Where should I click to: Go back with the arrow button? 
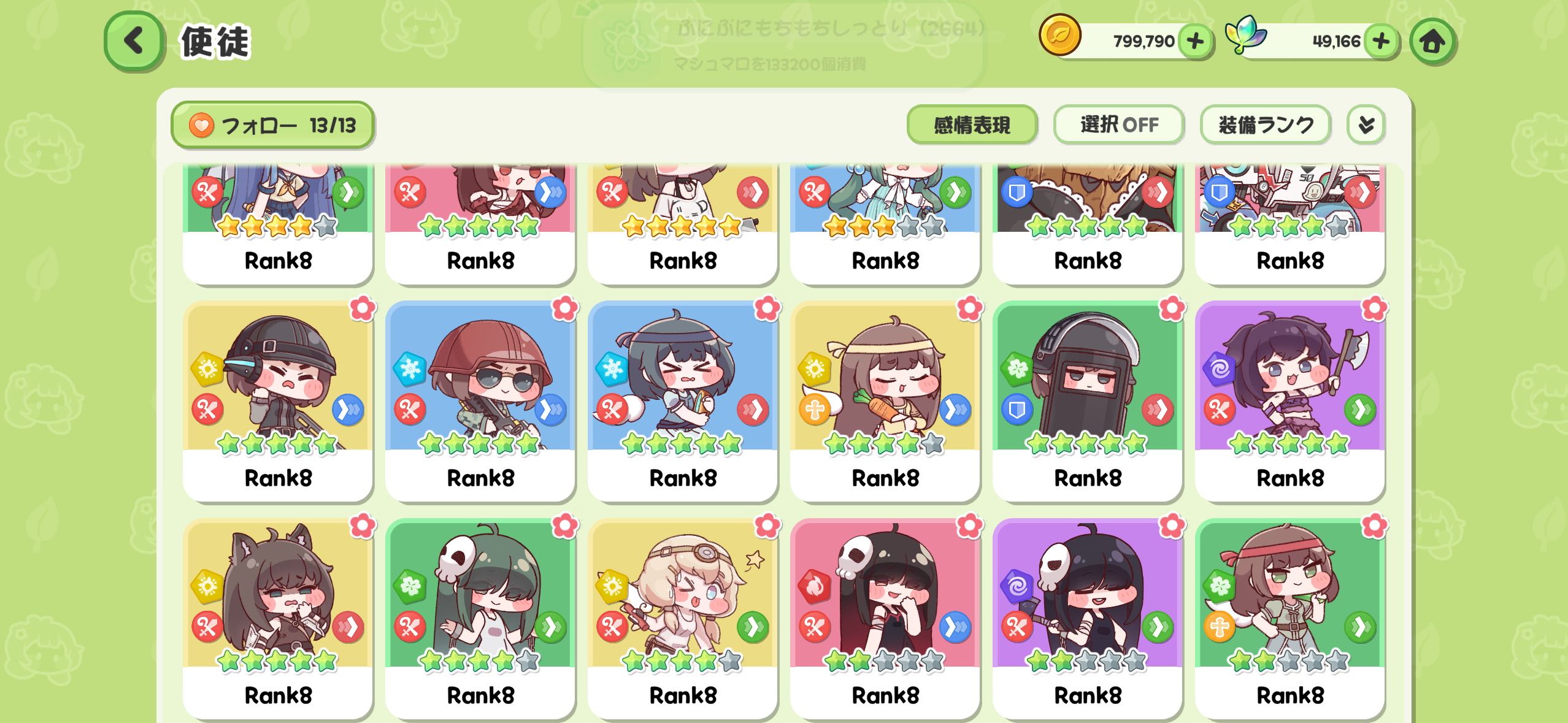click(134, 41)
